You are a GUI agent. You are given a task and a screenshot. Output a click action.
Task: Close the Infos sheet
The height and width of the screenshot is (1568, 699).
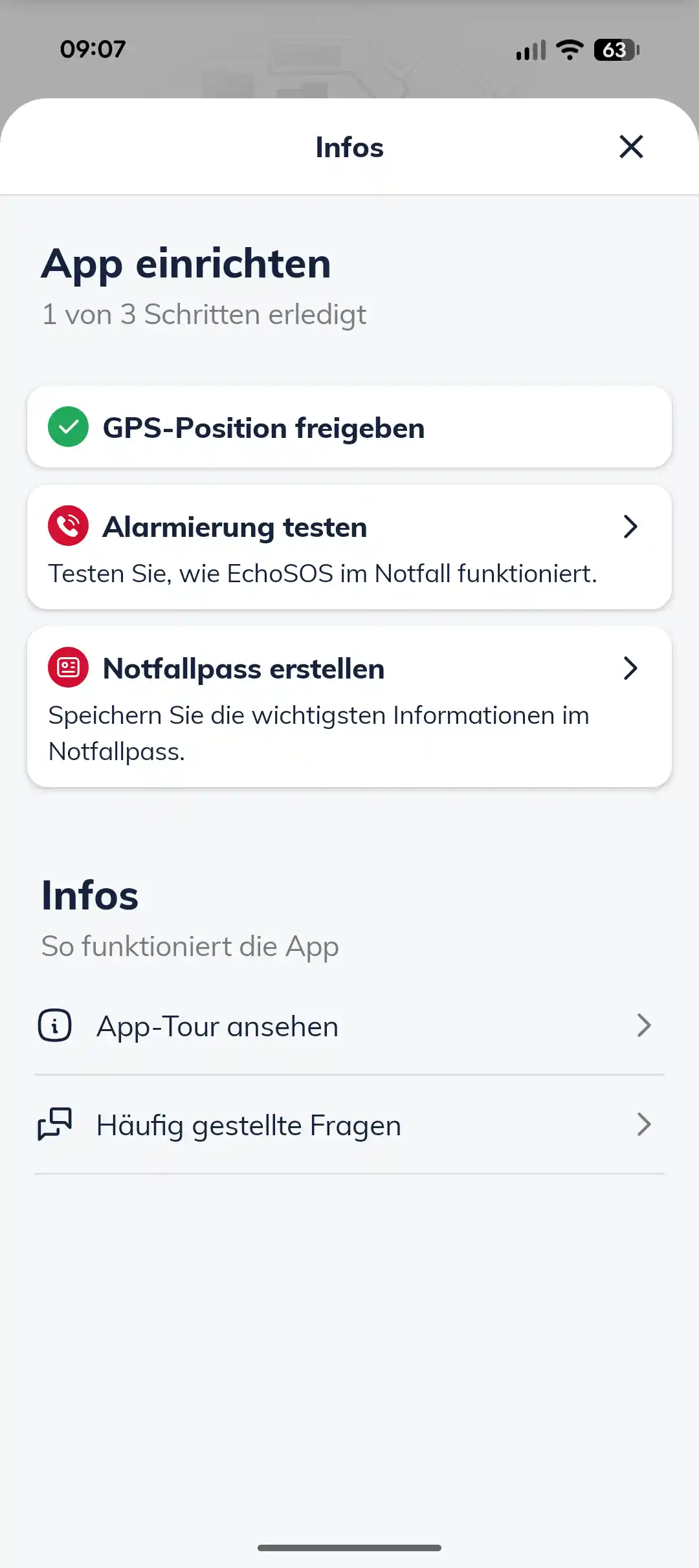[631, 147]
